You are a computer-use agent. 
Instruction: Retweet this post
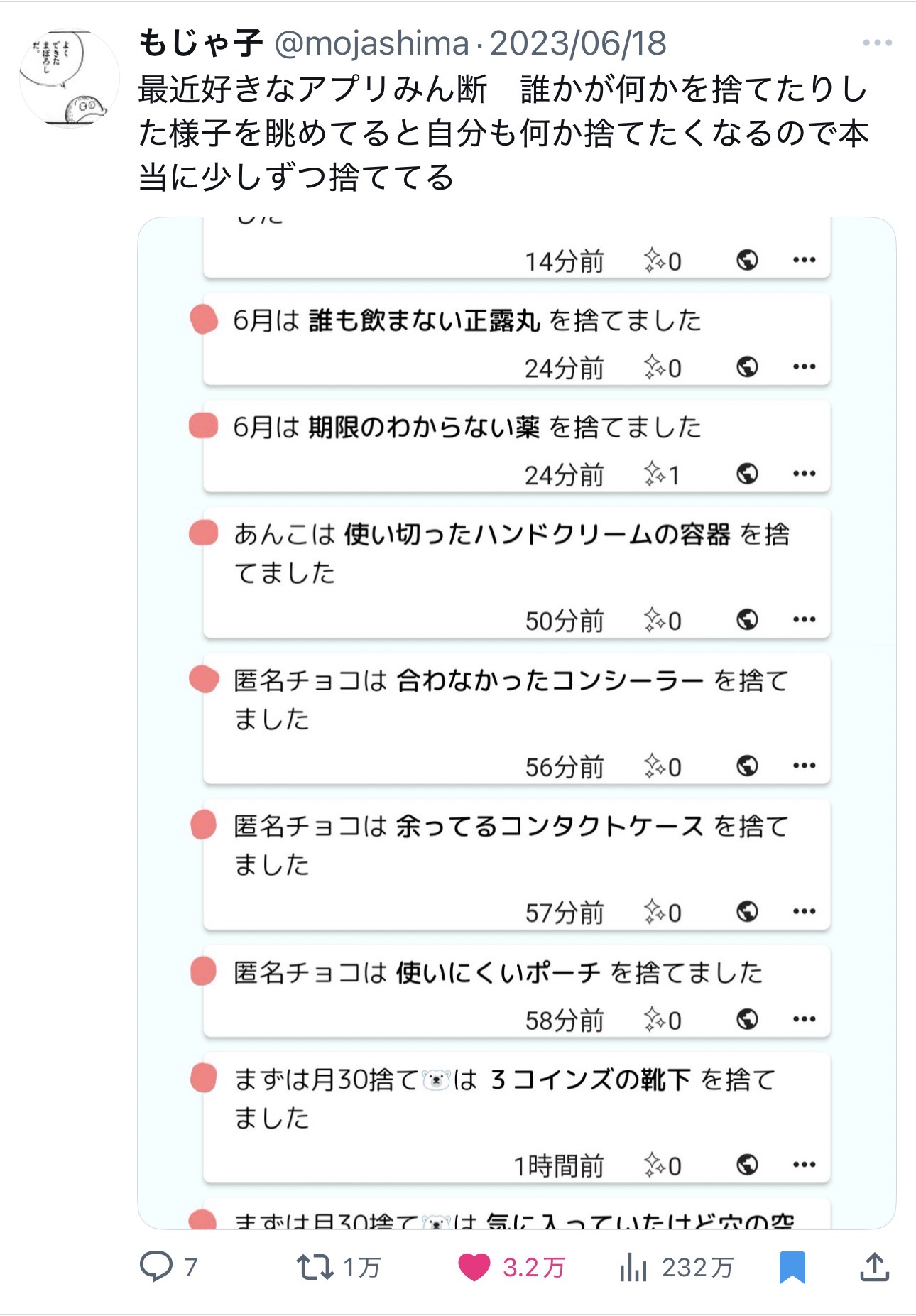pyautogui.click(x=315, y=1266)
